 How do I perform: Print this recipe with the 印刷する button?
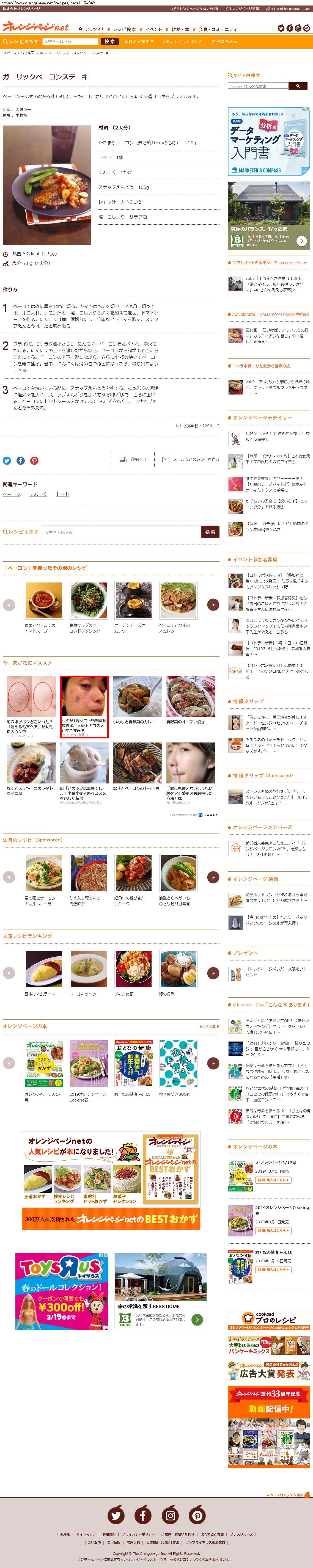pyautogui.click(x=133, y=460)
